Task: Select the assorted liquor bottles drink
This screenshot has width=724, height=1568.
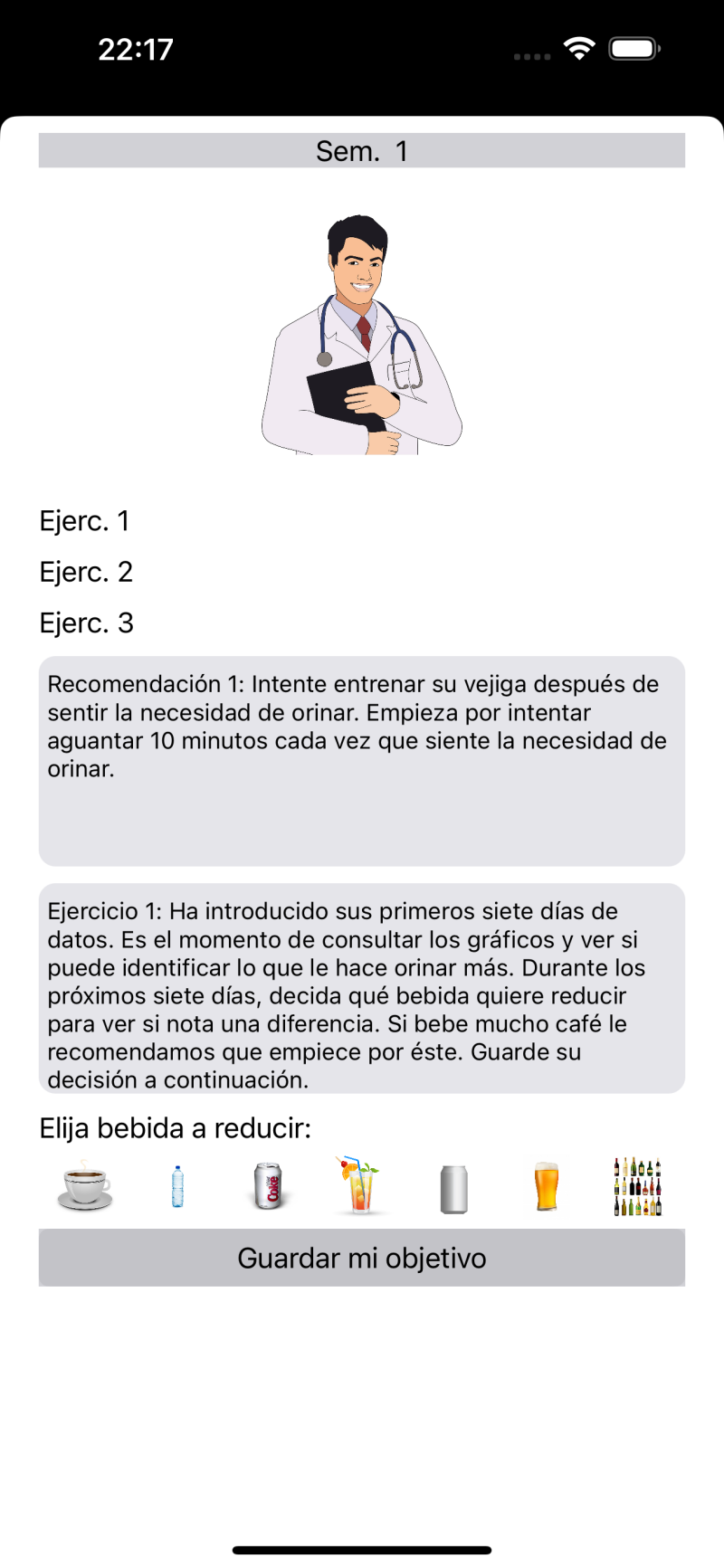Action: pyautogui.click(x=638, y=1186)
